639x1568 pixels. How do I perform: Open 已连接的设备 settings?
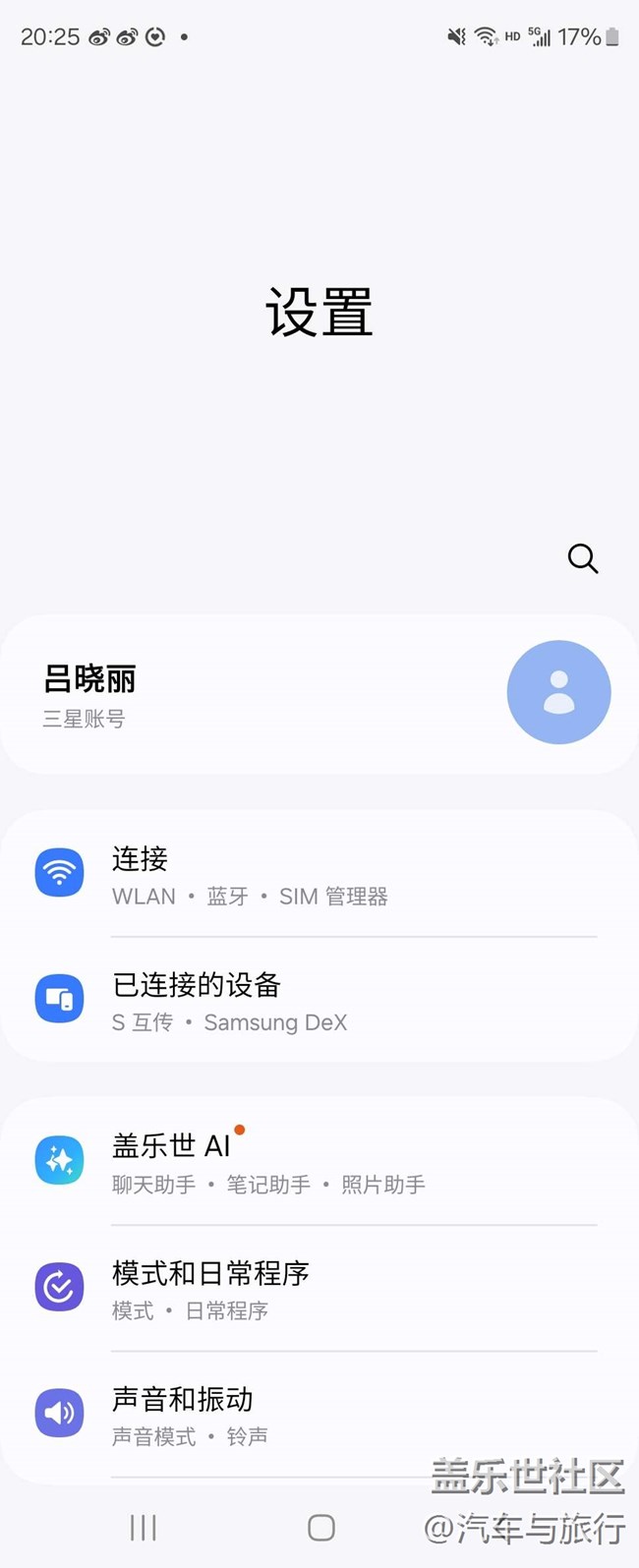click(x=319, y=999)
